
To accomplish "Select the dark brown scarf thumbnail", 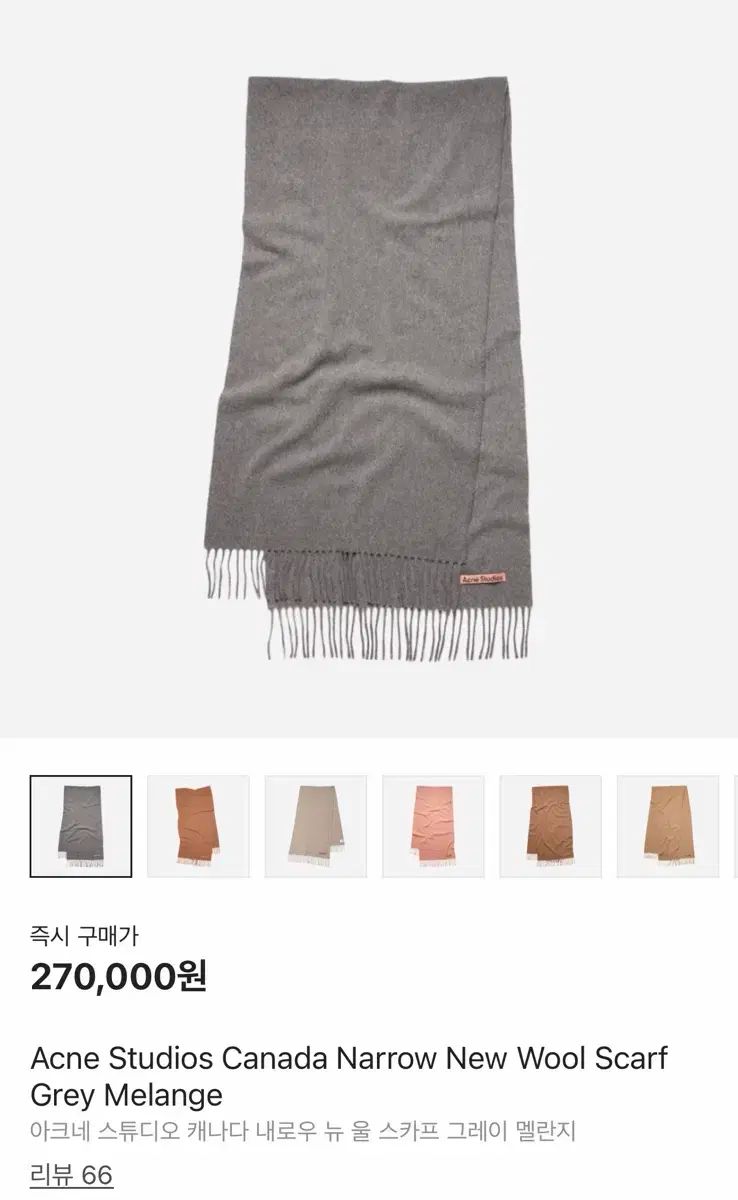I will pyautogui.click(x=550, y=826).
